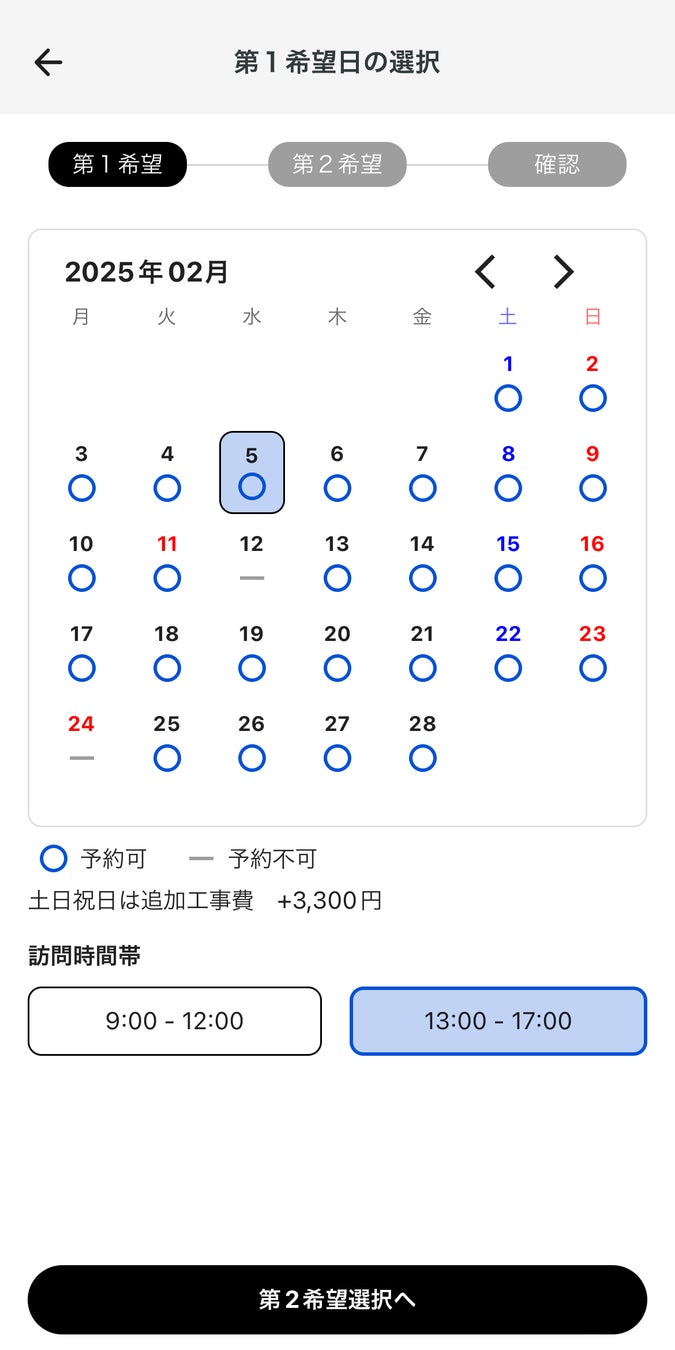The width and height of the screenshot is (675, 1350).
Task: Pick February 3 on the calendar
Action: click(82, 473)
